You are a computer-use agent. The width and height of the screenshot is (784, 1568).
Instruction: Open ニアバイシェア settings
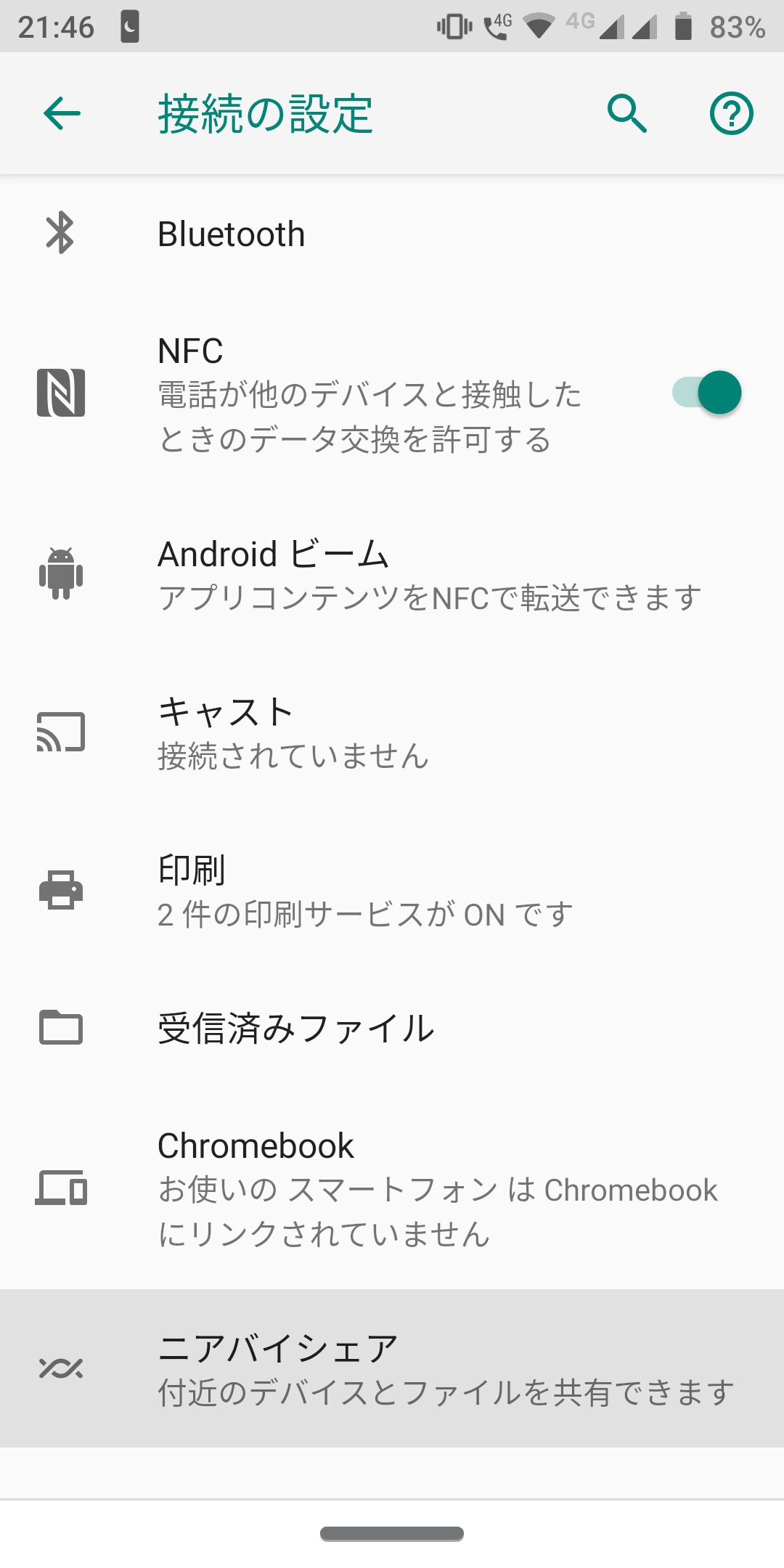pos(392,1368)
